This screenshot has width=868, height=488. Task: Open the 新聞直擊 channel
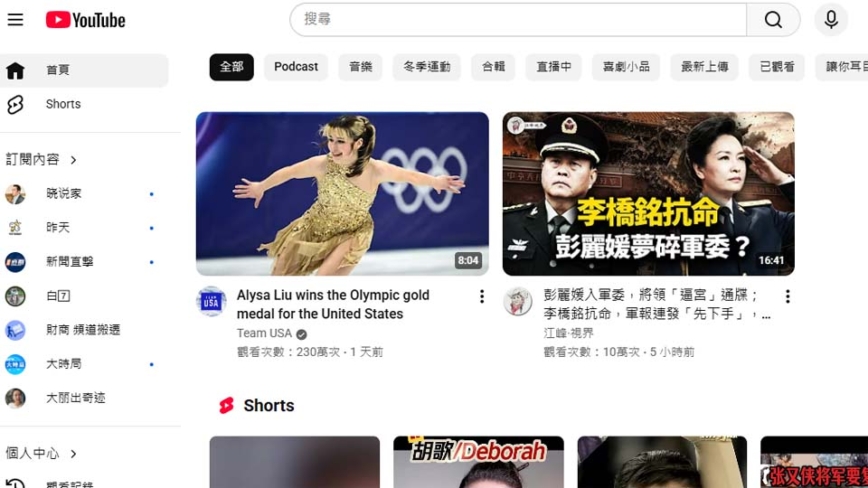click(x=70, y=262)
